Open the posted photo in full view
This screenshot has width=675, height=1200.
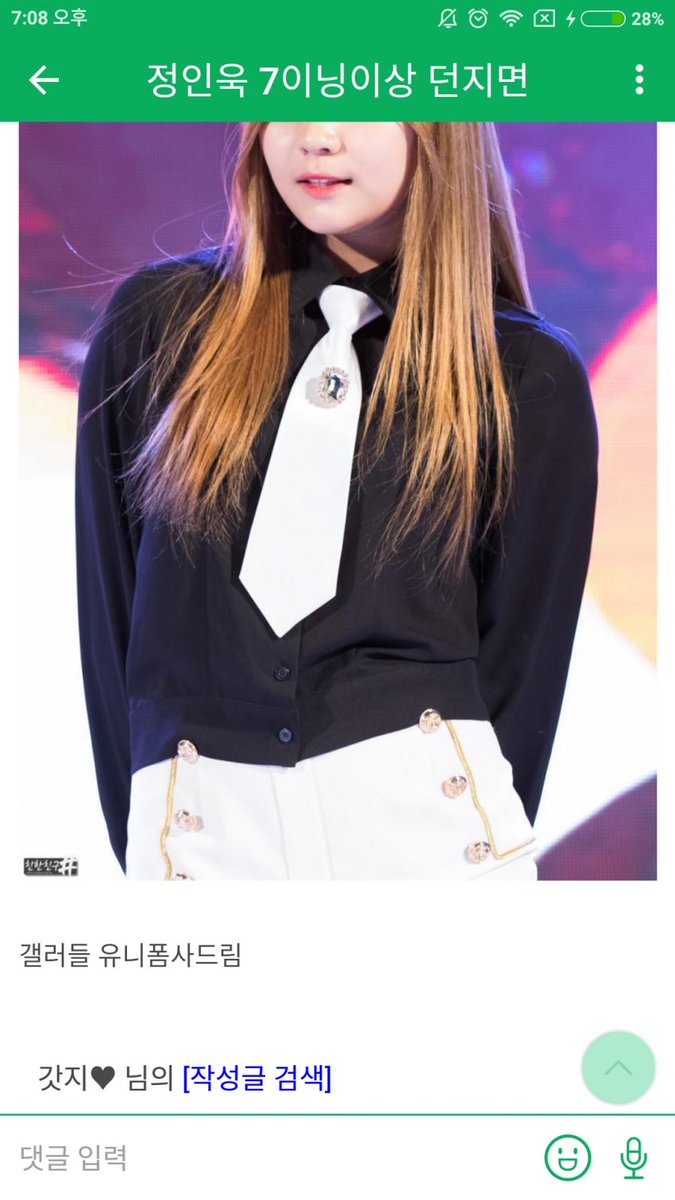click(x=338, y=501)
